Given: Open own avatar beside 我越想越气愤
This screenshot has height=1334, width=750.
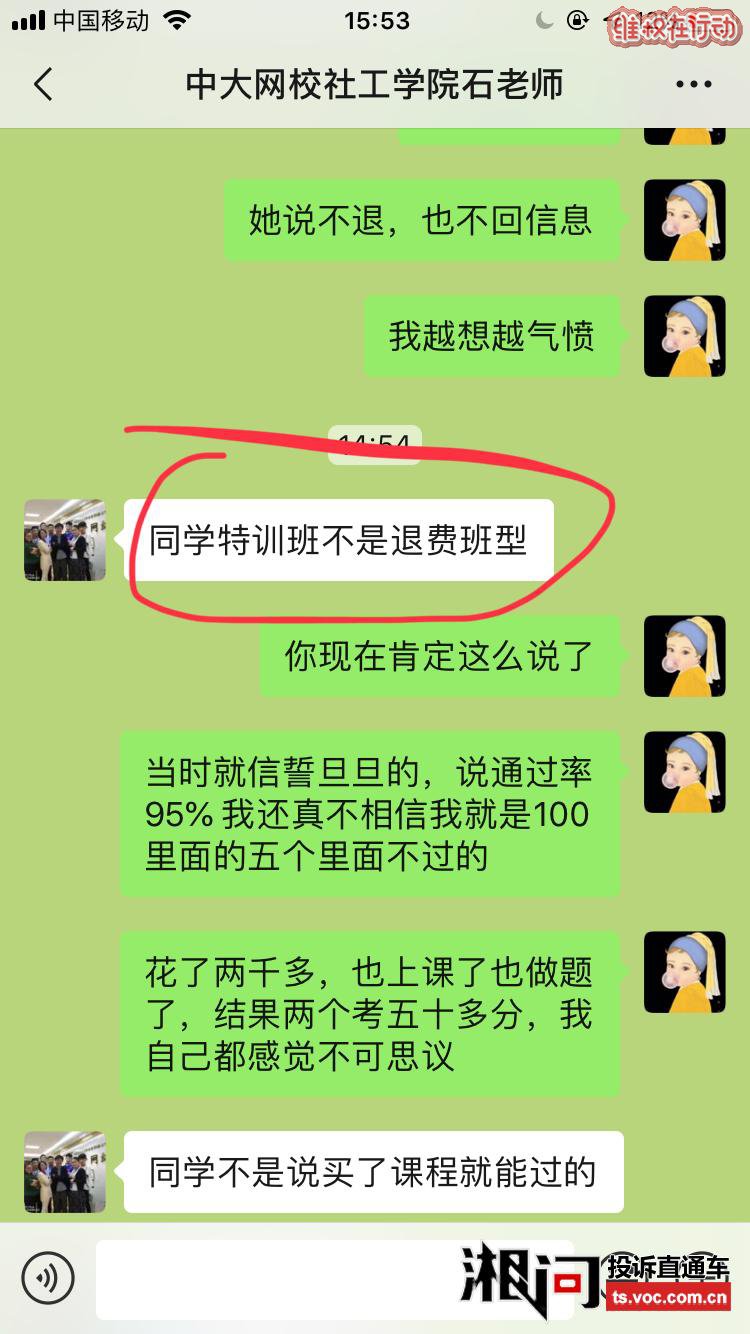Looking at the screenshot, I should (x=684, y=336).
